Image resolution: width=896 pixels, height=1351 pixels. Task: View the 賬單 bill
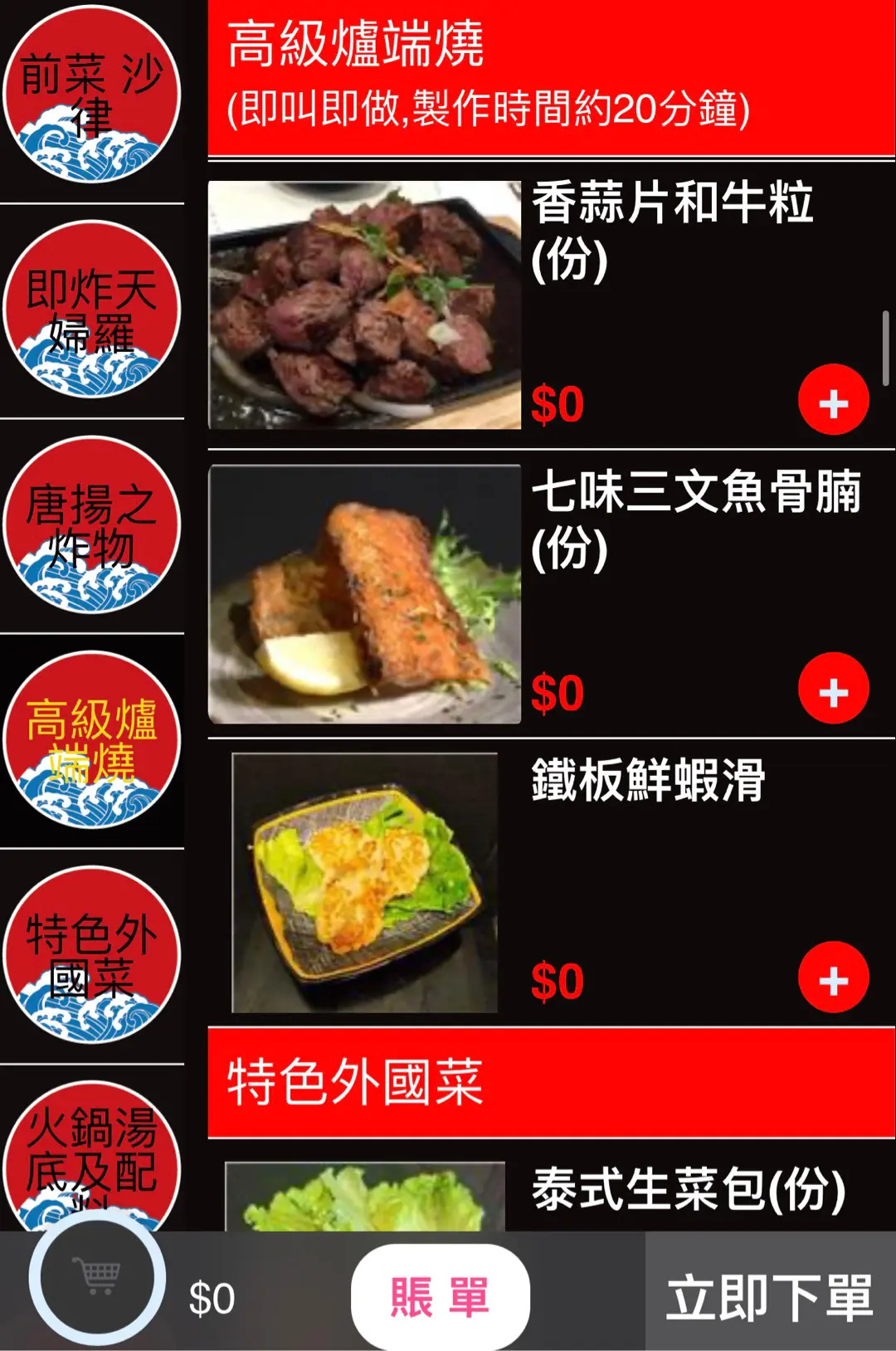(x=440, y=1297)
